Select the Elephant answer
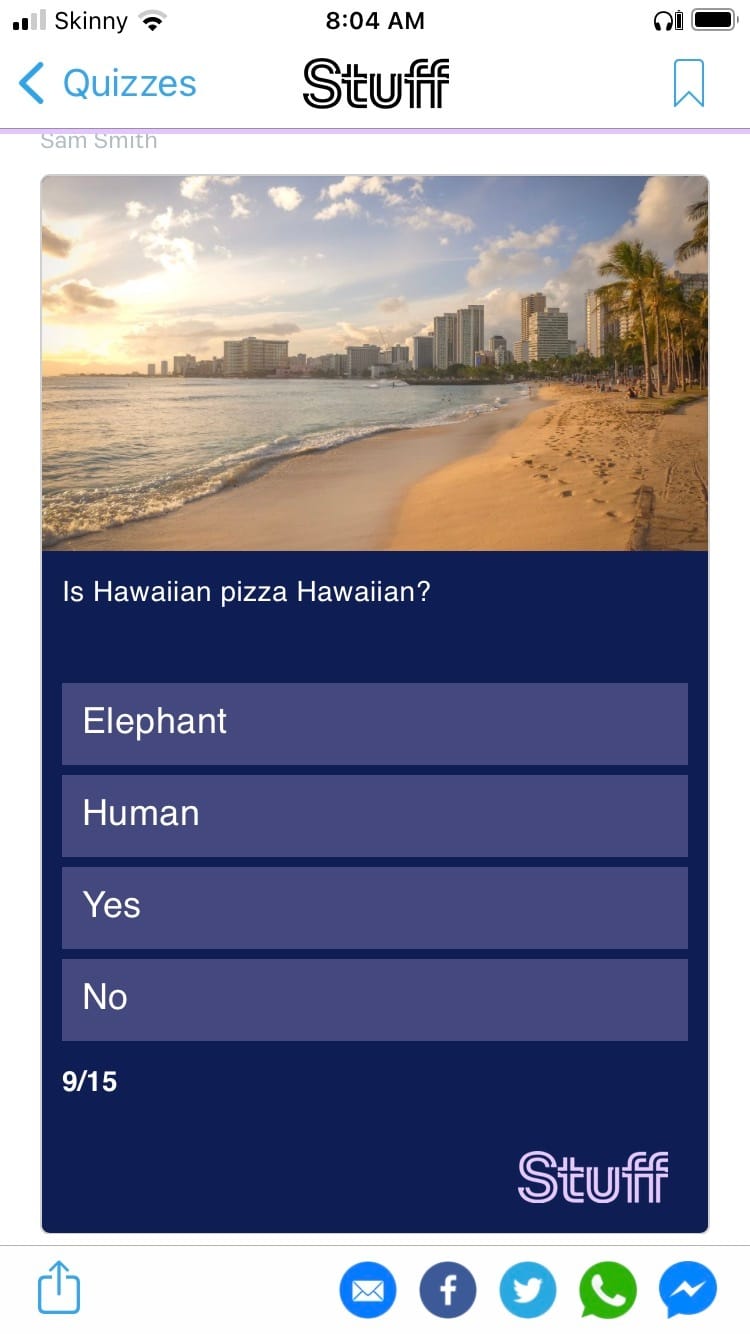The width and height of the screenshot is (750, 1334). click(375, 723)
